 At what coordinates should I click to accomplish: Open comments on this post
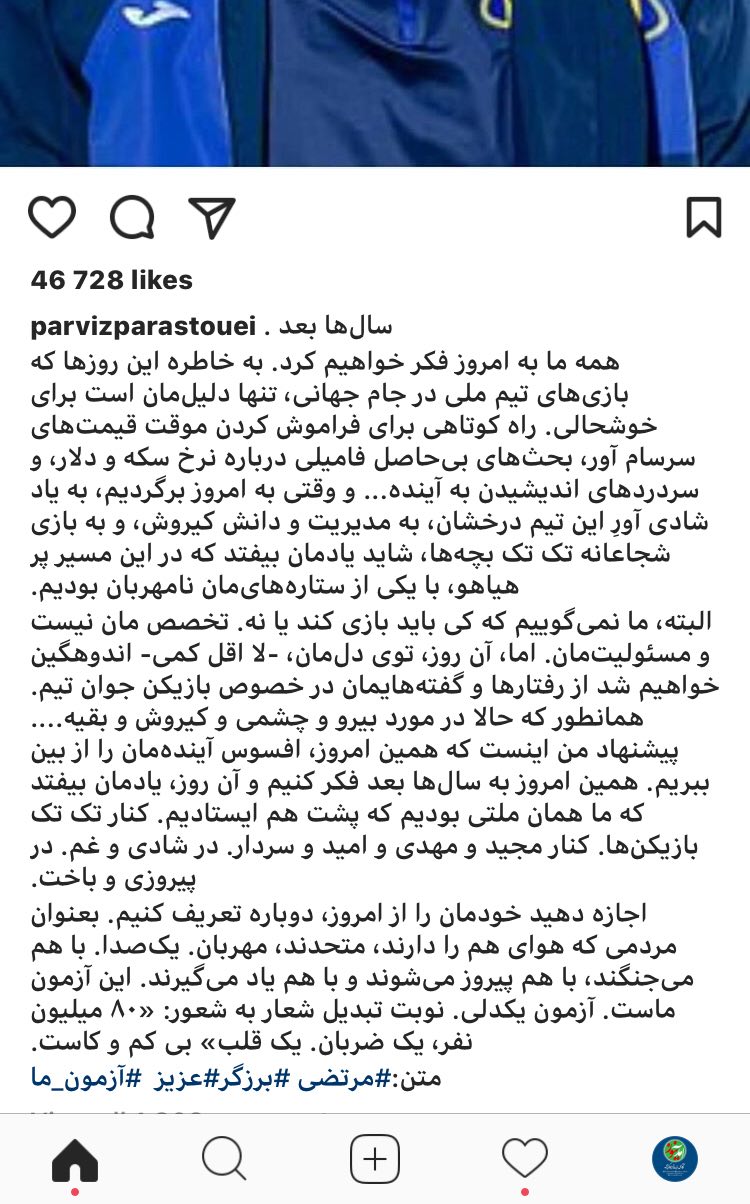[131, 216]
